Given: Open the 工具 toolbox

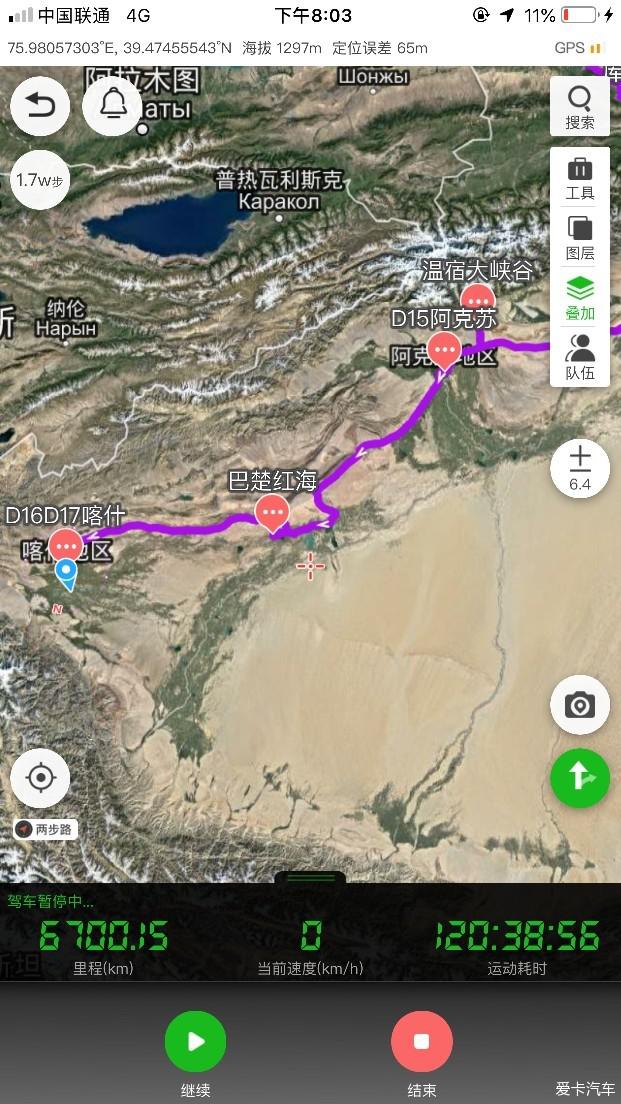Looking at the screenshot, I should coord(580,178).
